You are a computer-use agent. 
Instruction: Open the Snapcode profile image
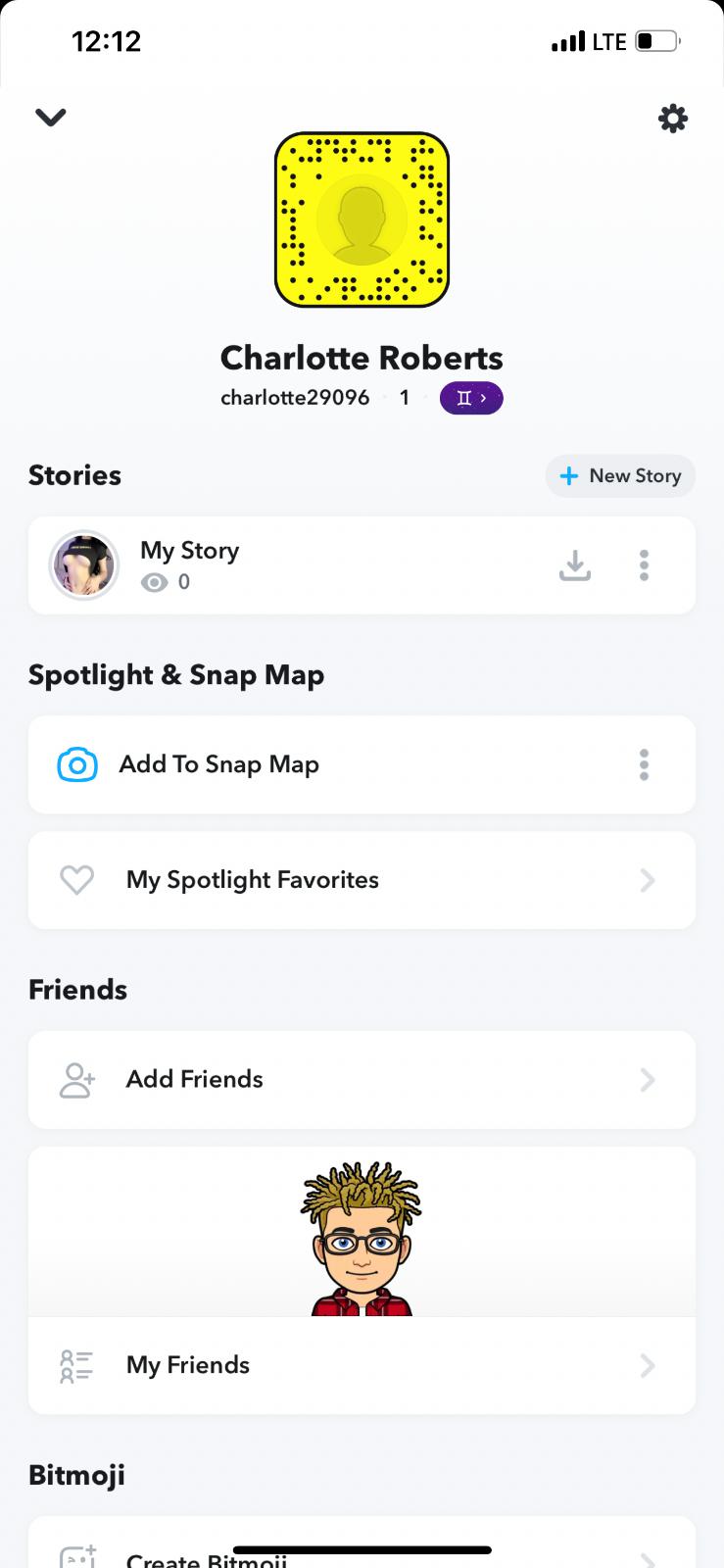pyautogui.click(x=362, y=220)
